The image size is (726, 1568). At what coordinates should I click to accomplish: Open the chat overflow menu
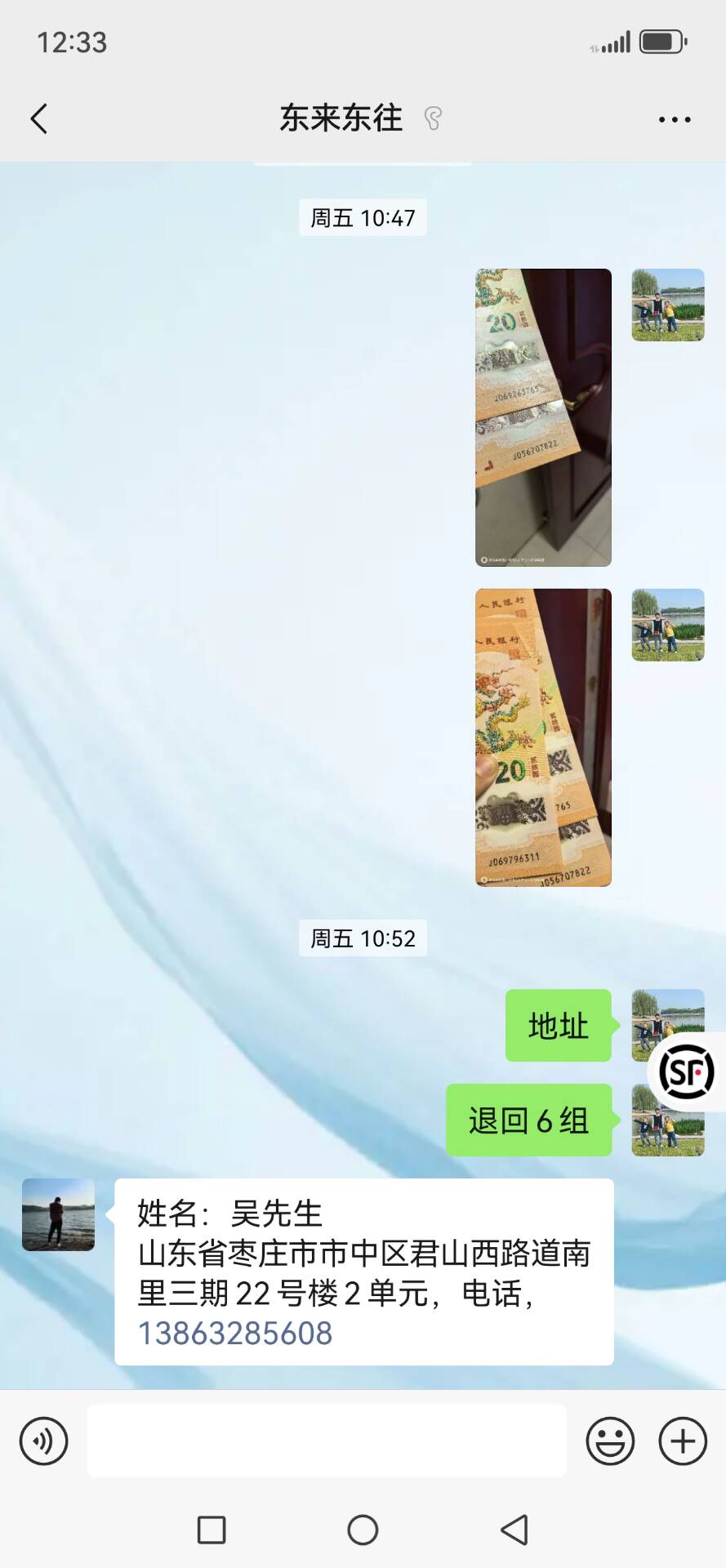pos(674,119)
